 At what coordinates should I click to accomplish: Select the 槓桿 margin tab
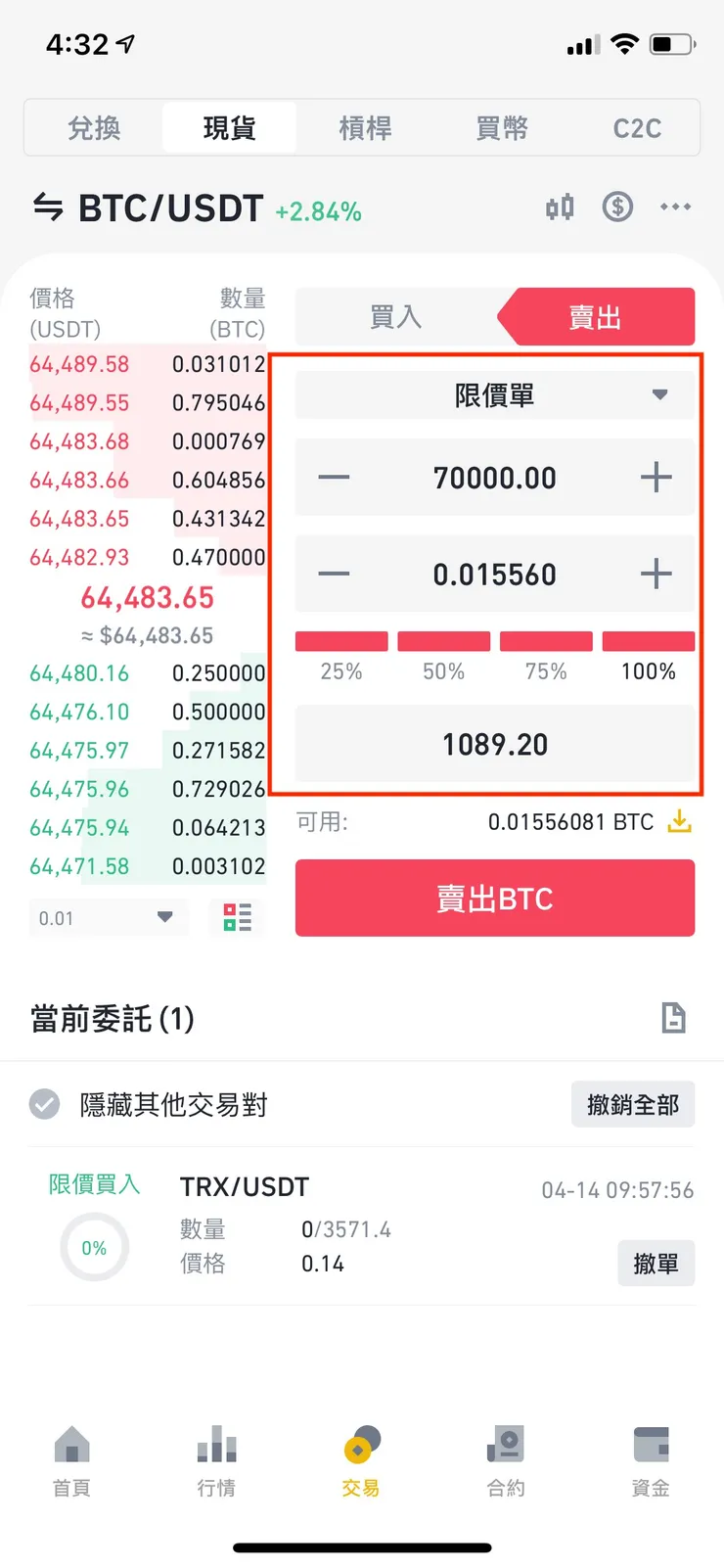tap(364, 128)
